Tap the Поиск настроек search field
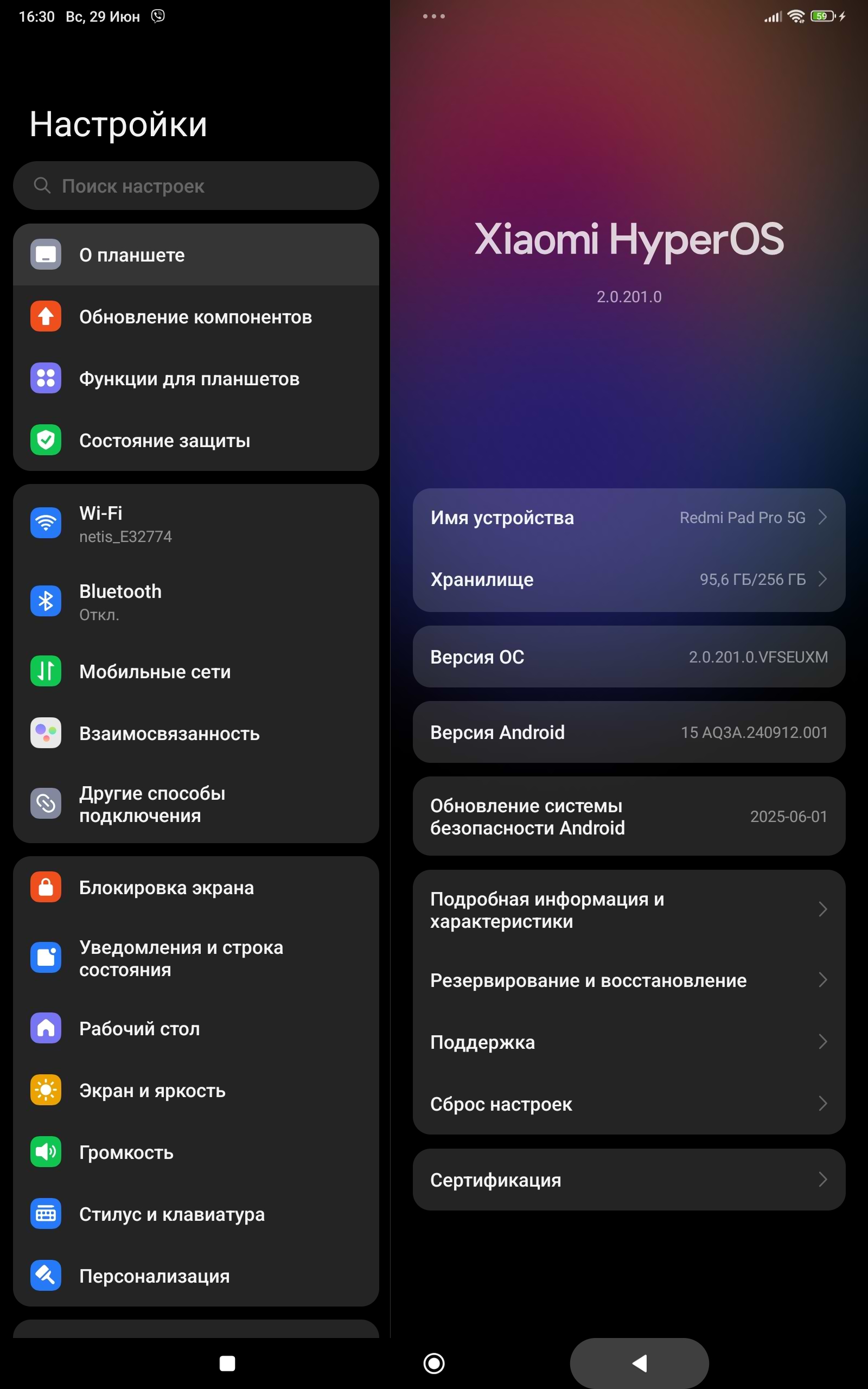 195,186
